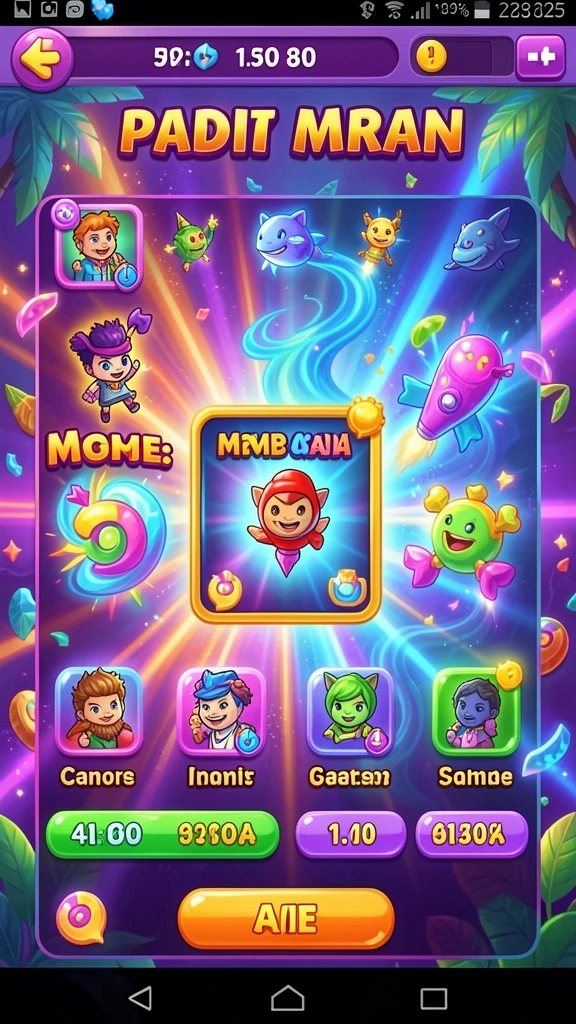Pick the Samoe character tile
The image size is (576, 1024).
[476, 711]
